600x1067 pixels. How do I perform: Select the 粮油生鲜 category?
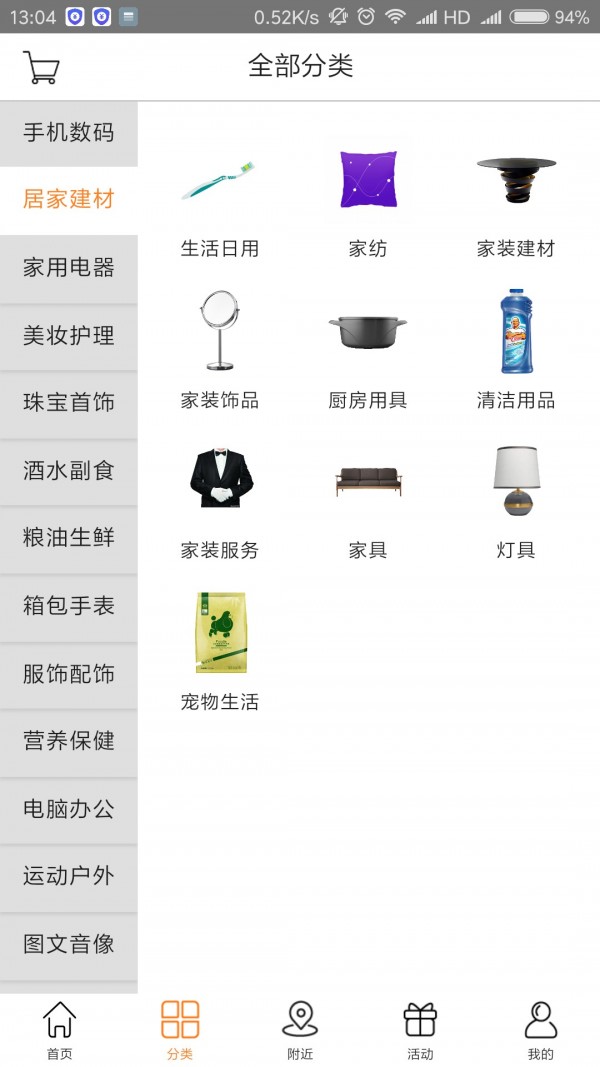coord(69,538)
